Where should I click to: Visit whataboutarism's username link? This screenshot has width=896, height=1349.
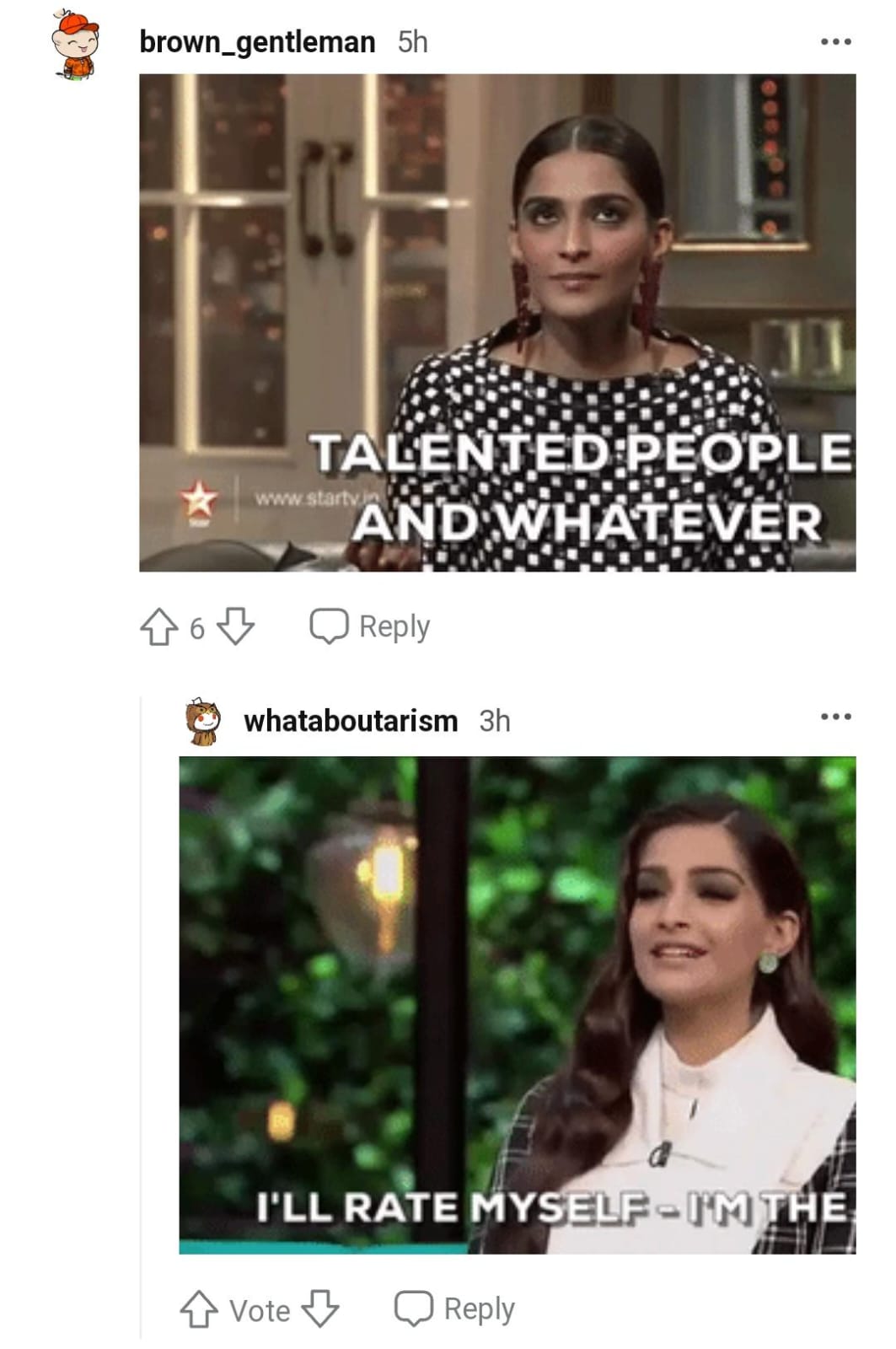point(351,722)
